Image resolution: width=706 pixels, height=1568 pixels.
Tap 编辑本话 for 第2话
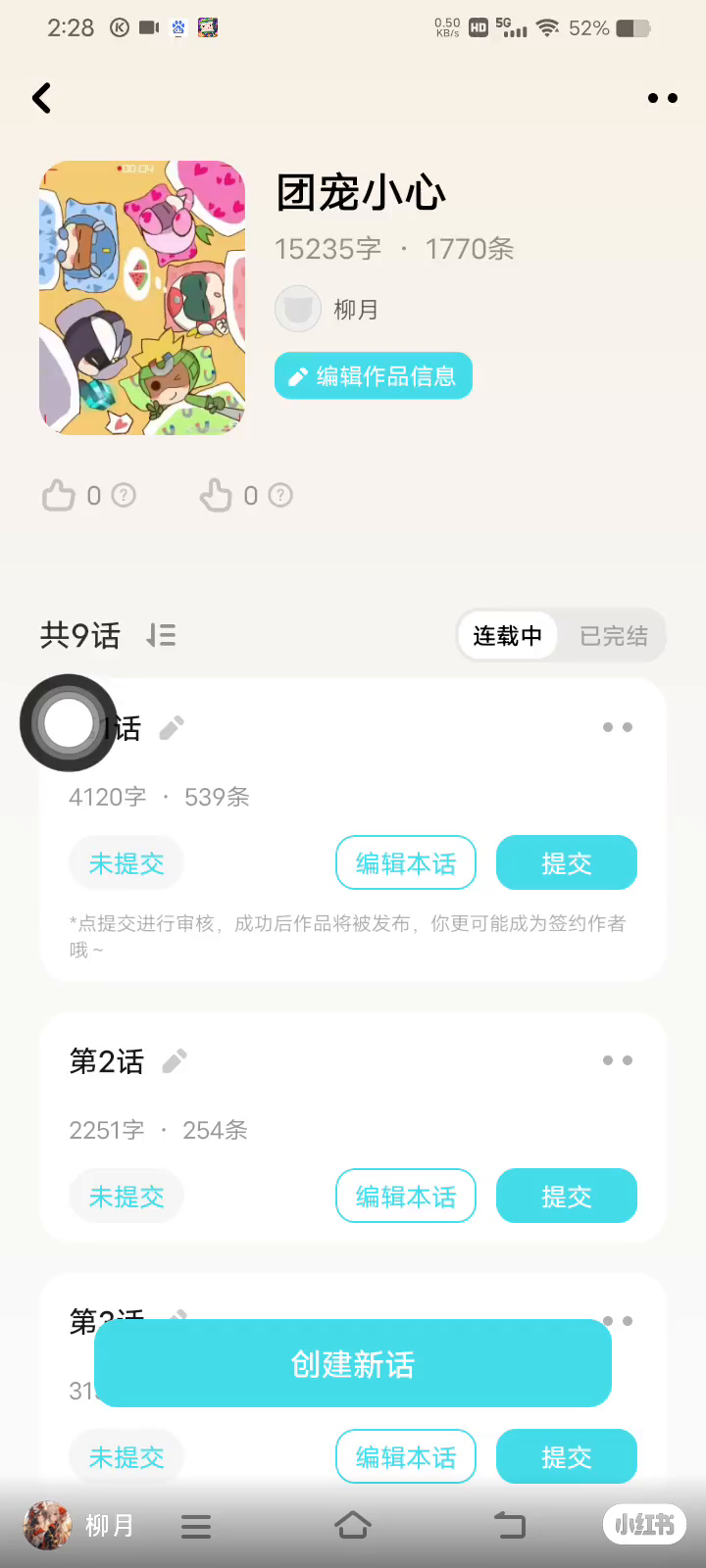click(x=406, y=1197)
